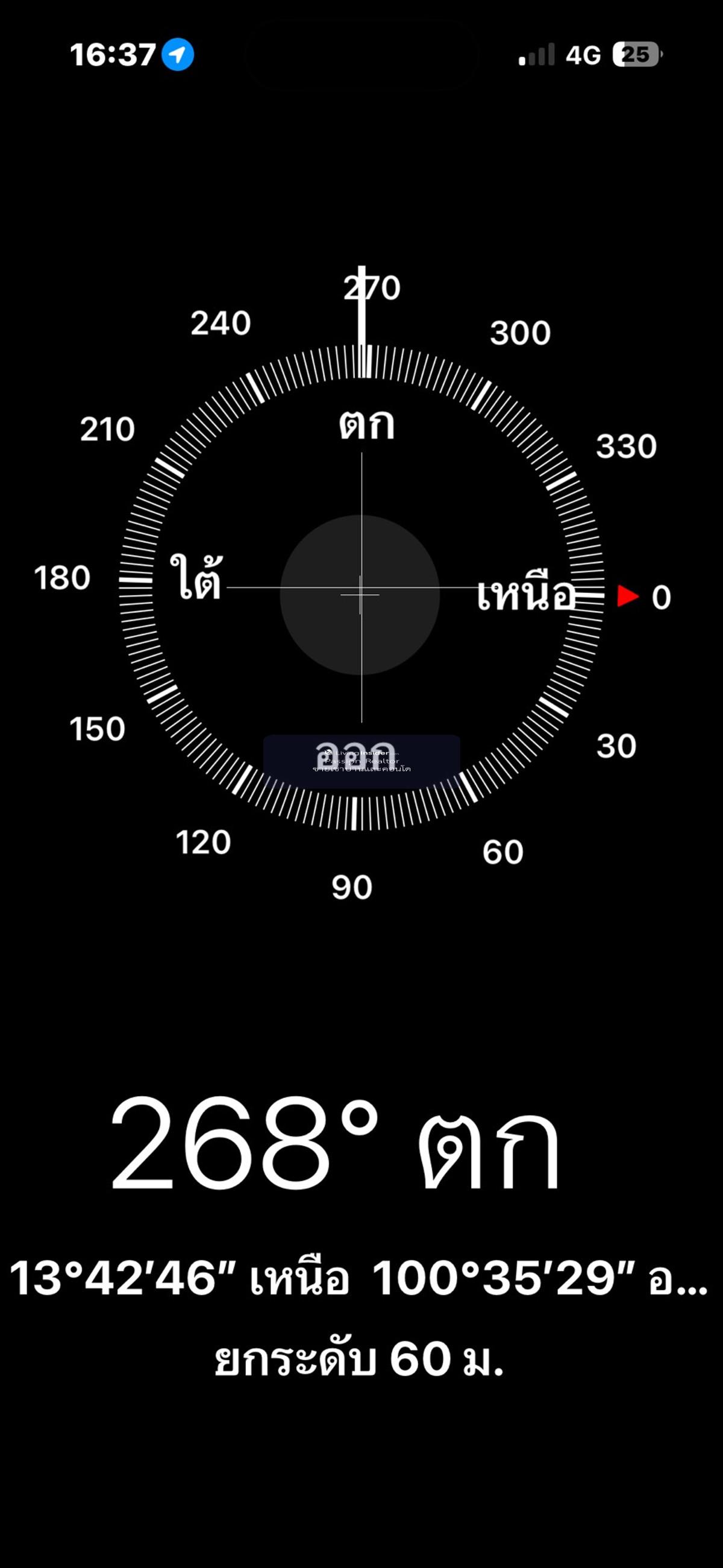The width and height of the screenshot is (723, 1568).
Task: Tap the compass dial to lock bearing
Action: coord(360,594)
